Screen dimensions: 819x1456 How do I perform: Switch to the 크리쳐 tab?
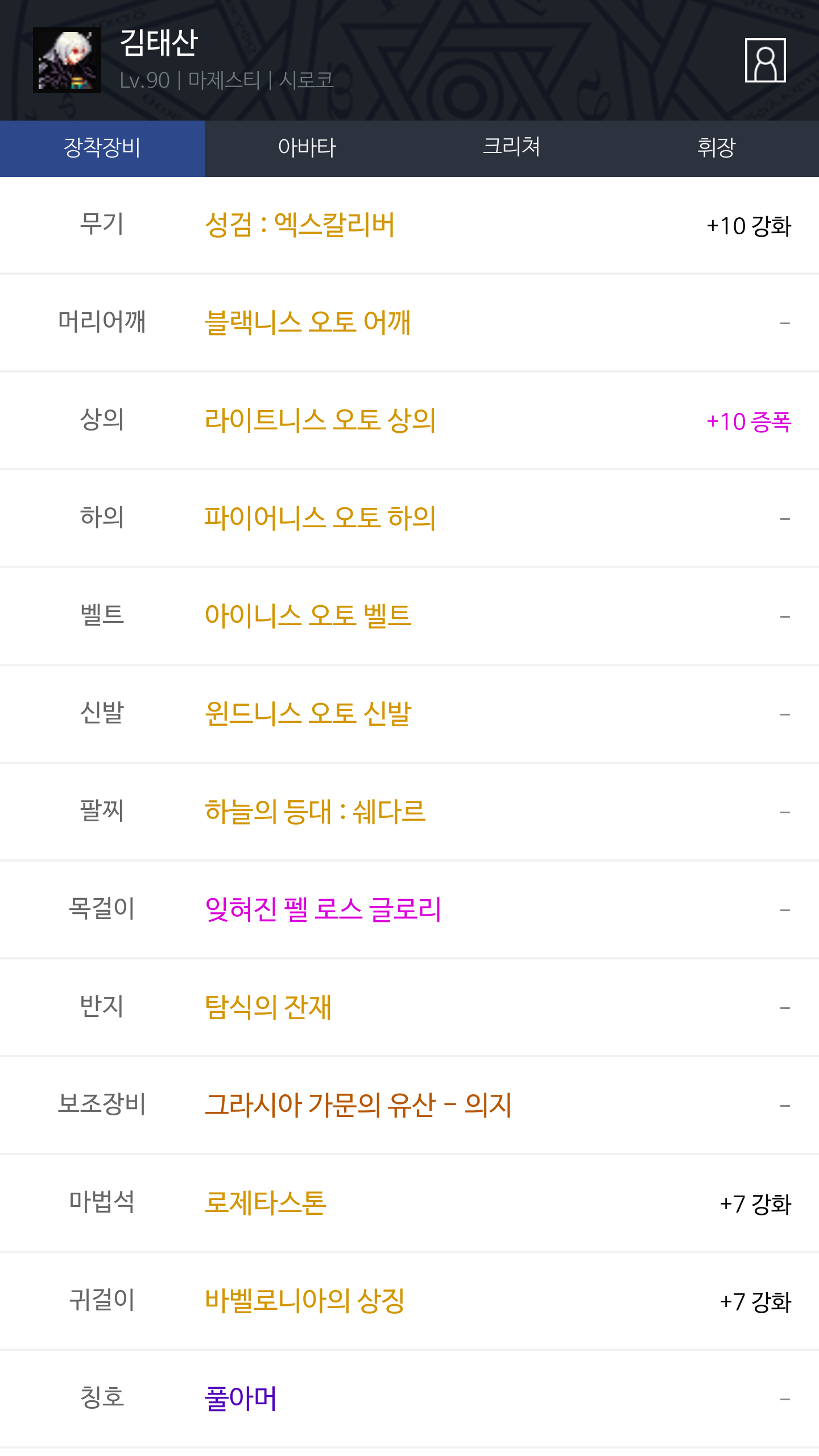[x=512, y=148]
